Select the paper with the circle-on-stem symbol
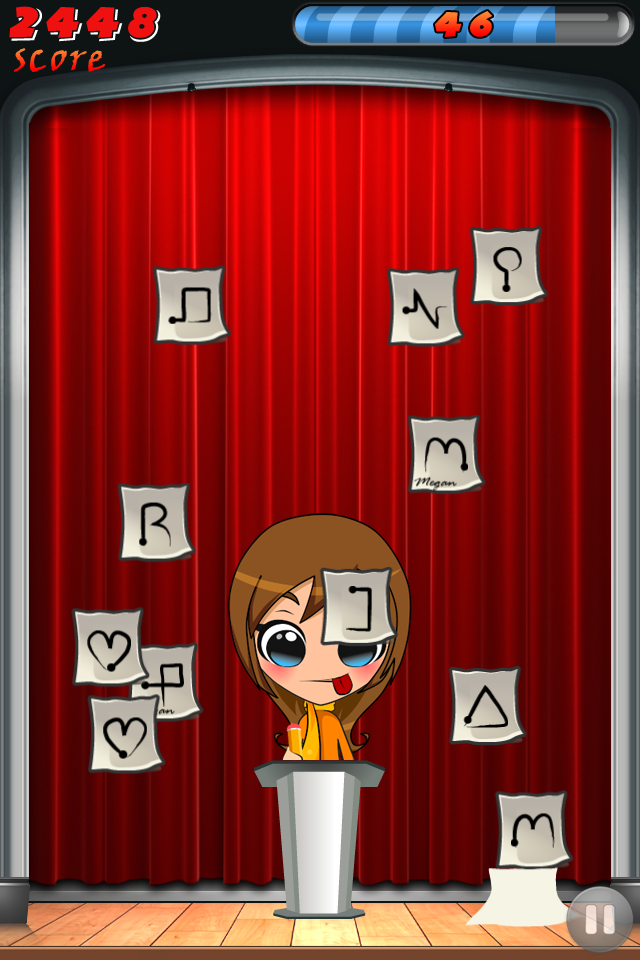 tap(507, 266)
